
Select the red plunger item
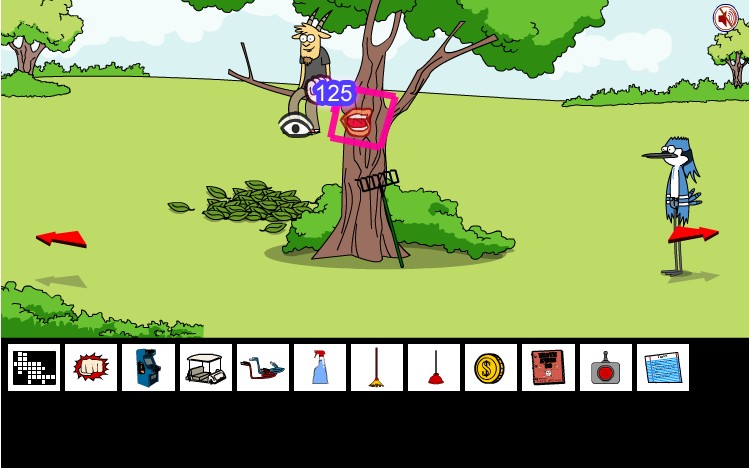434,368
